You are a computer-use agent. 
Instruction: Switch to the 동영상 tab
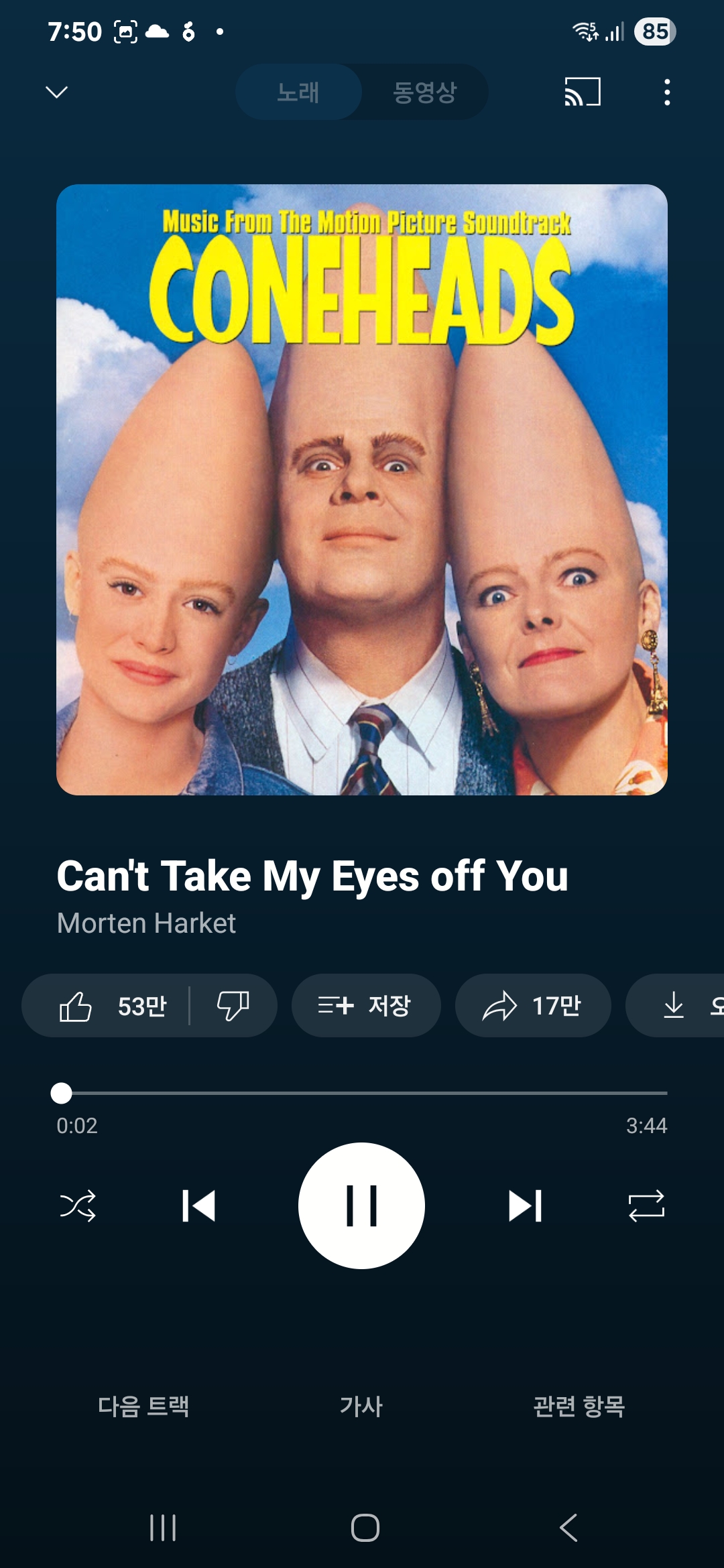point(425,92)
